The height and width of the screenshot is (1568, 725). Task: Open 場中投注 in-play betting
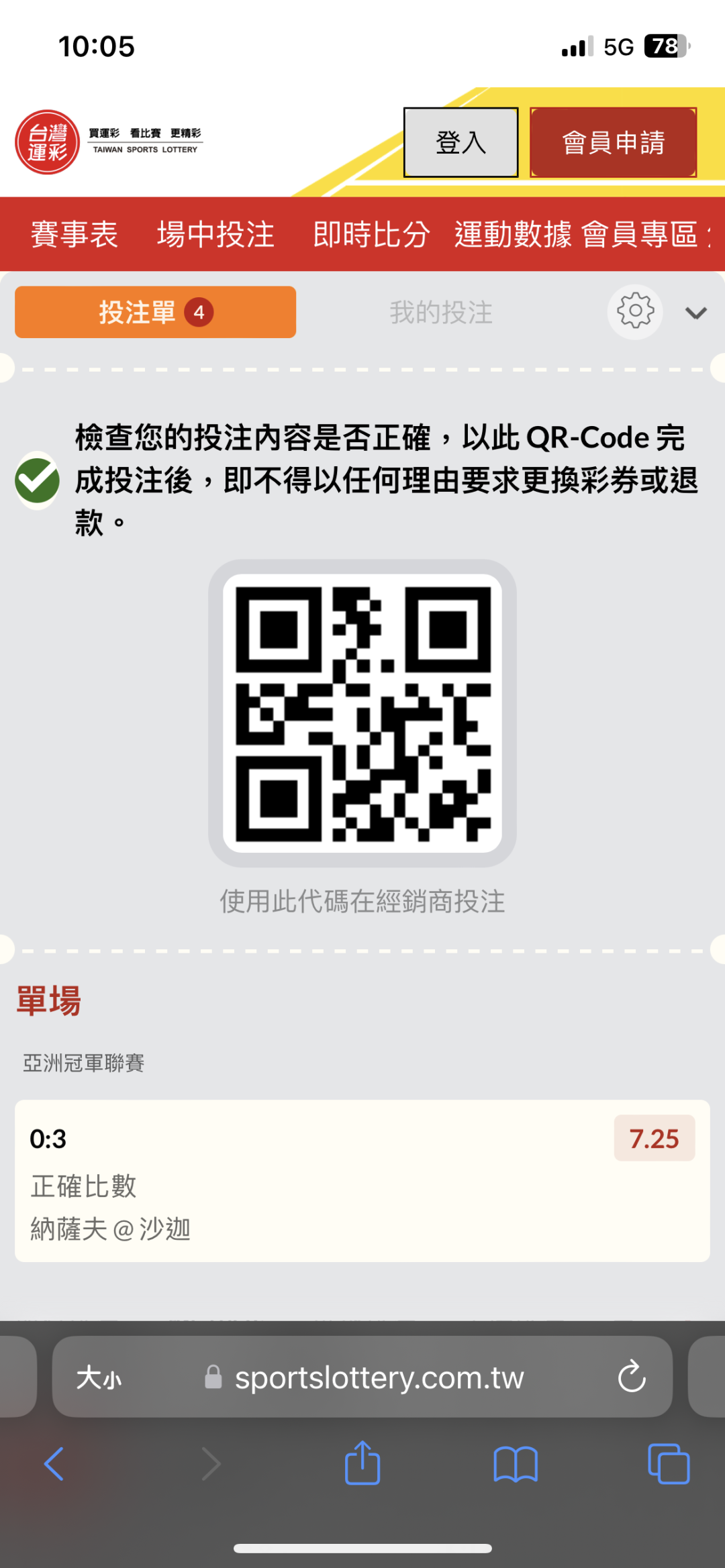(215, 235)
